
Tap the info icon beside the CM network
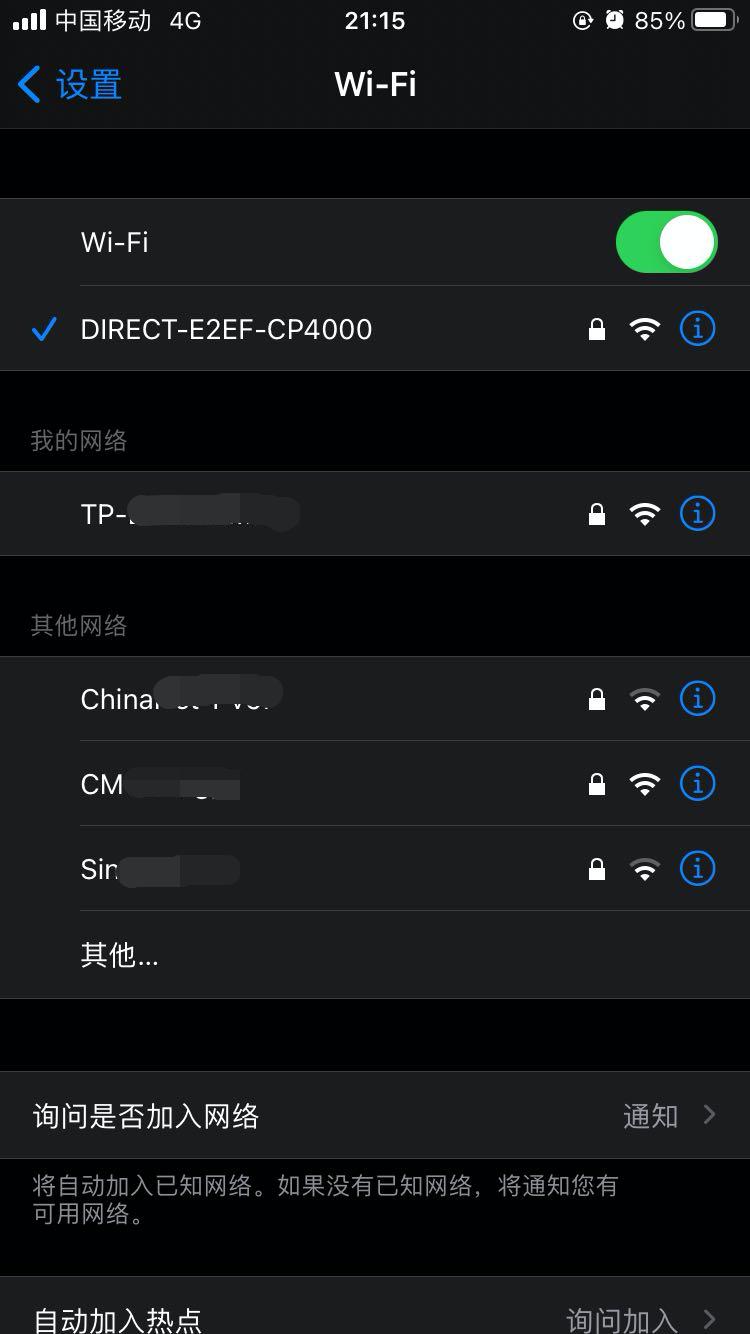(697, 783)
